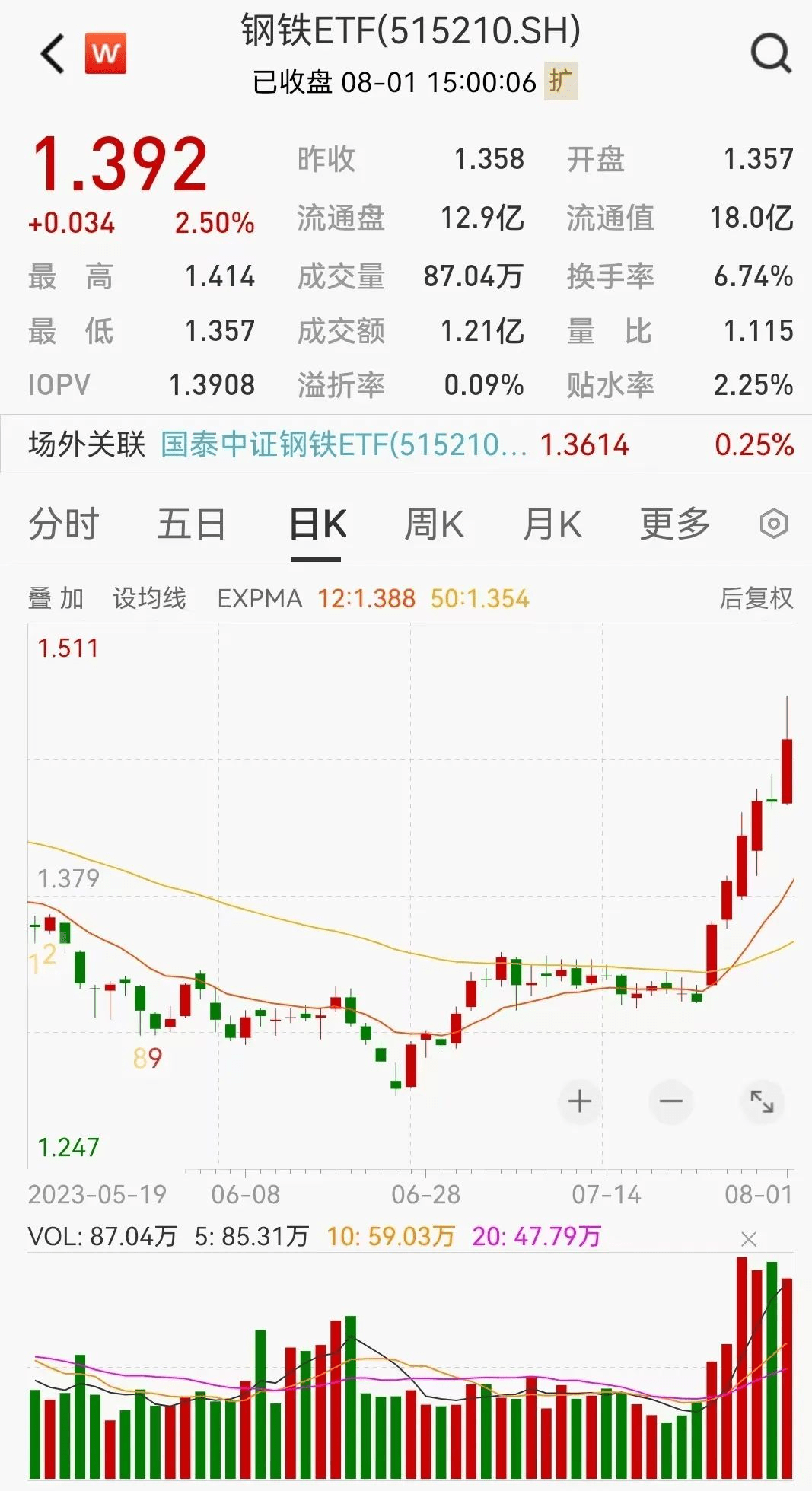Screen dimensions: 812x1491
Task: Open the 更多 chart period options
Action: pos(675,524)
